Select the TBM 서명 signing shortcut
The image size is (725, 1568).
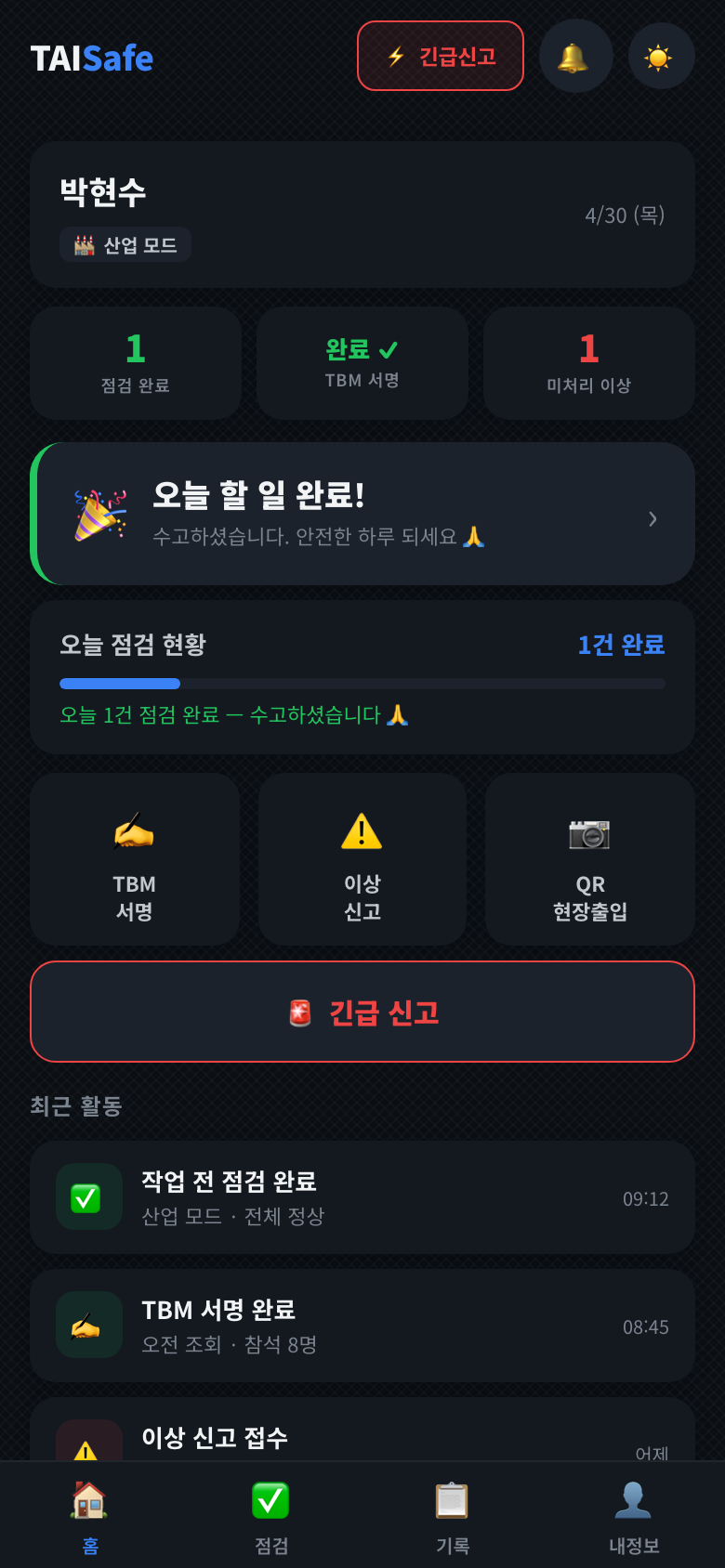(x=135, y=857)
